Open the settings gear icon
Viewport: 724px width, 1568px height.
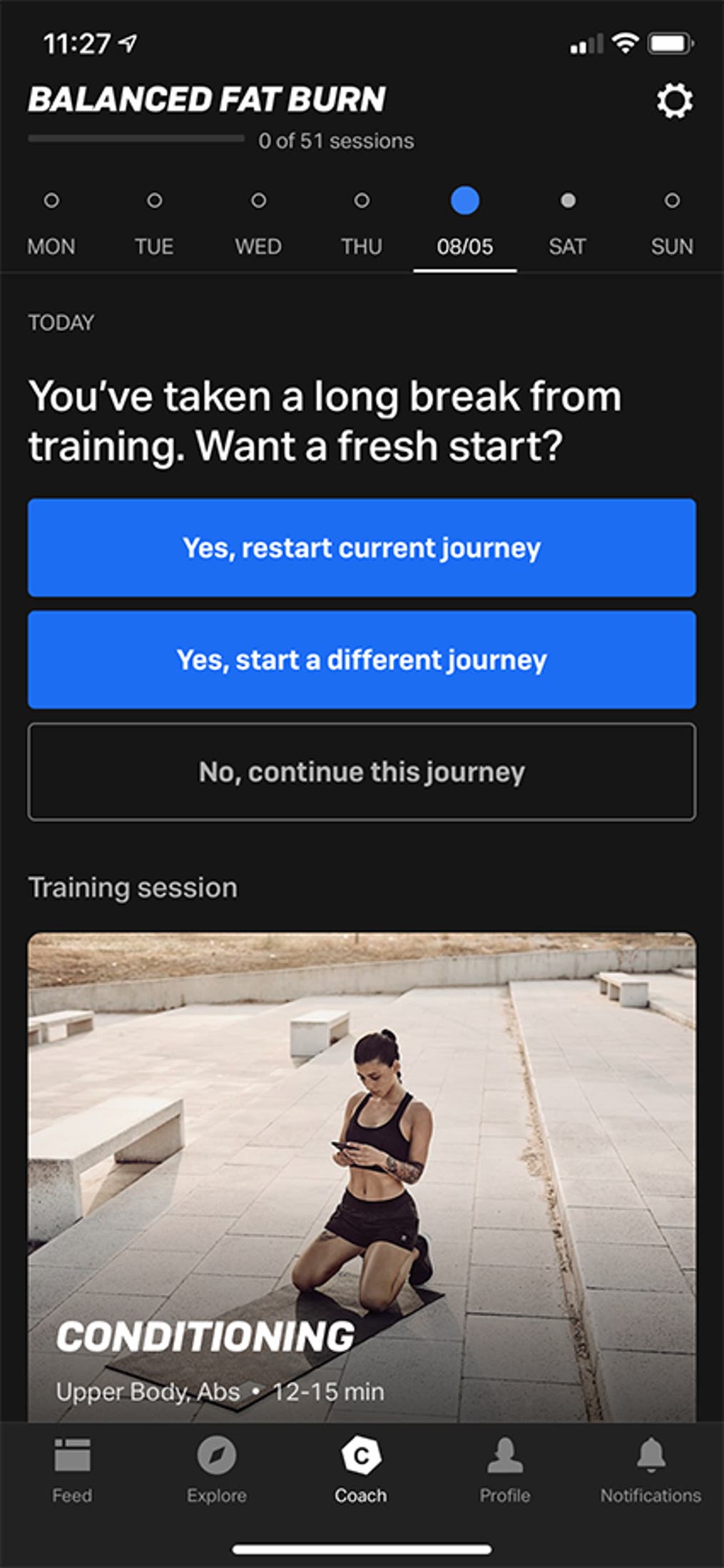[674, 101]
